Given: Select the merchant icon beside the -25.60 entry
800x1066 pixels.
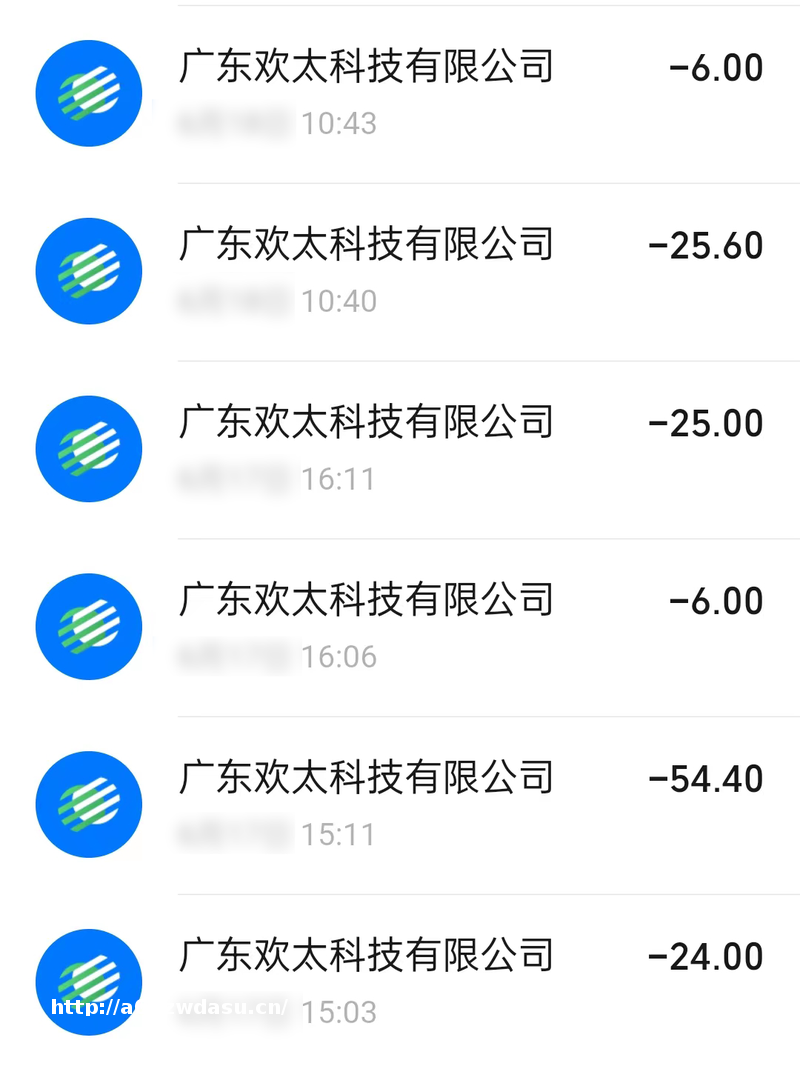Looking at the screenshot, I should pyautogui.click(x=88, y=270).
